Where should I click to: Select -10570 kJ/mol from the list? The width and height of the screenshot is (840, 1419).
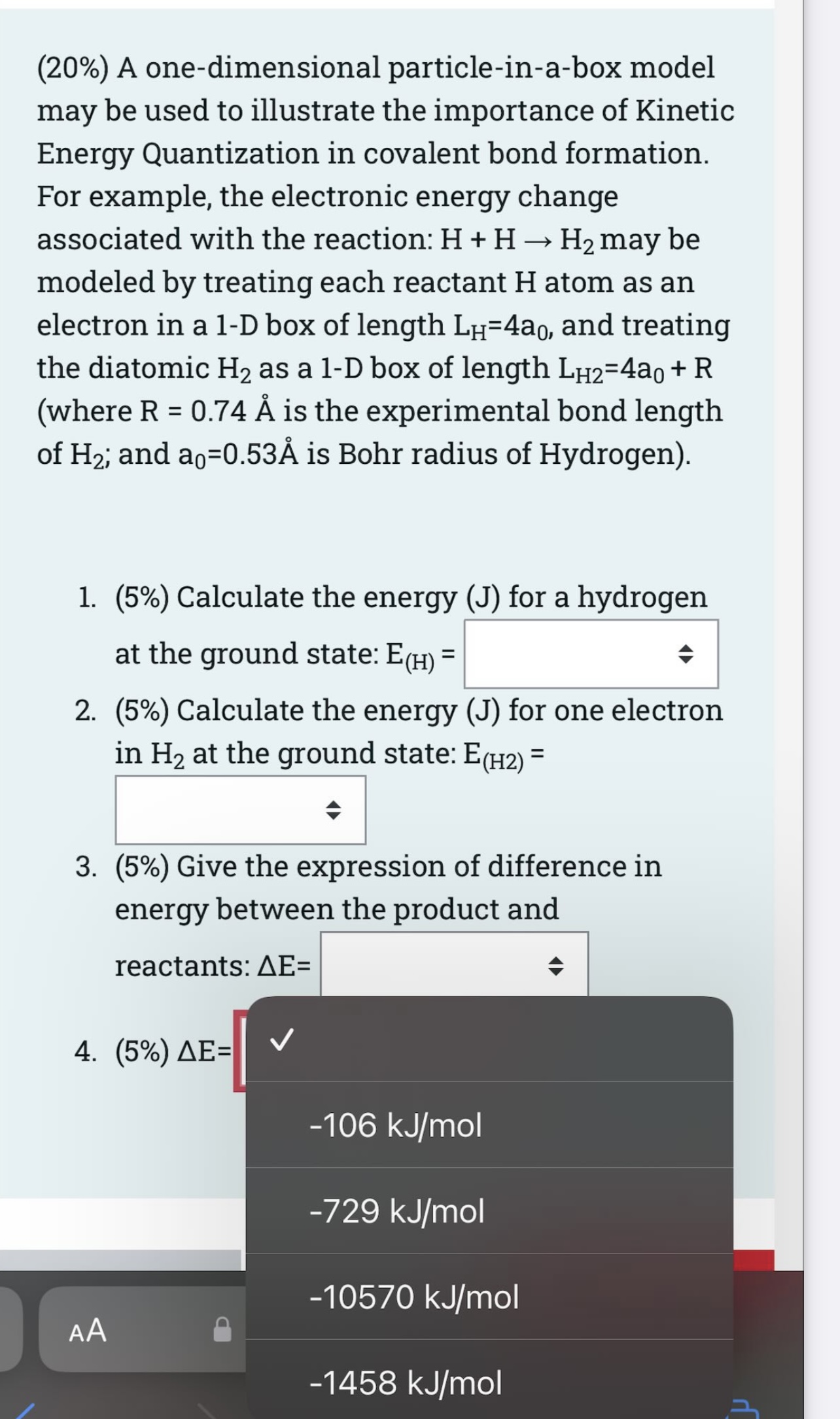point(489,1297)
